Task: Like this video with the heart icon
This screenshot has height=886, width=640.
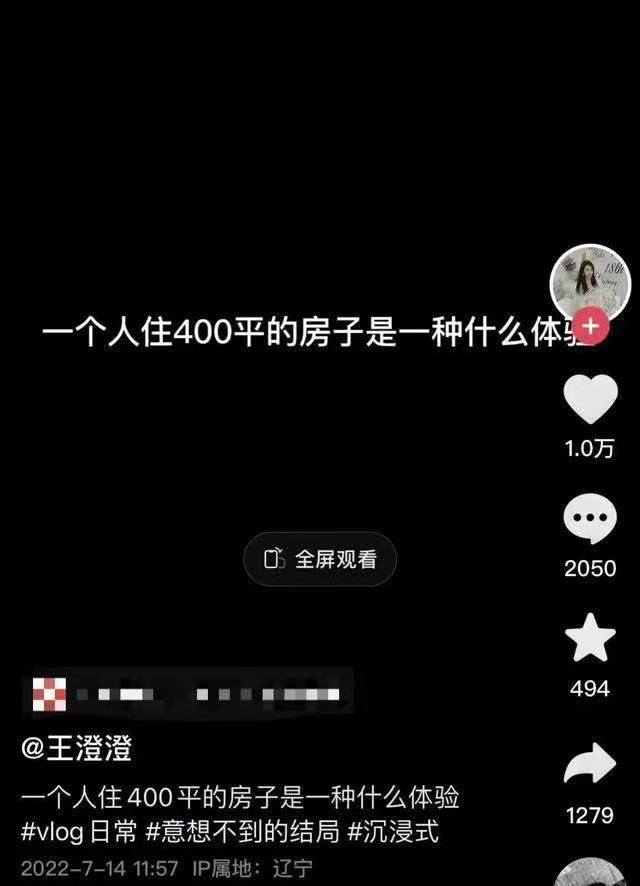Action: (x=590, y=401)
